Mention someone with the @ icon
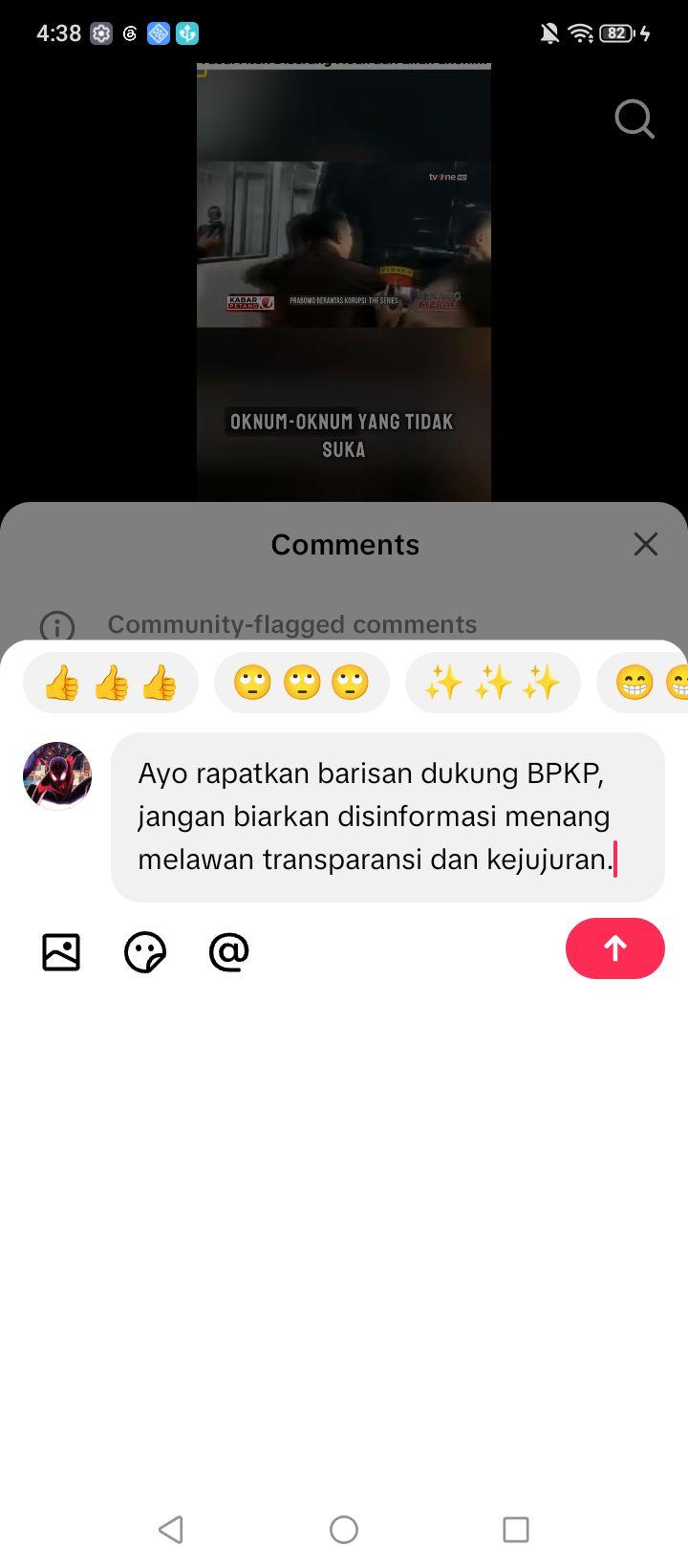 pyautogui.click(x=229, y=952)
